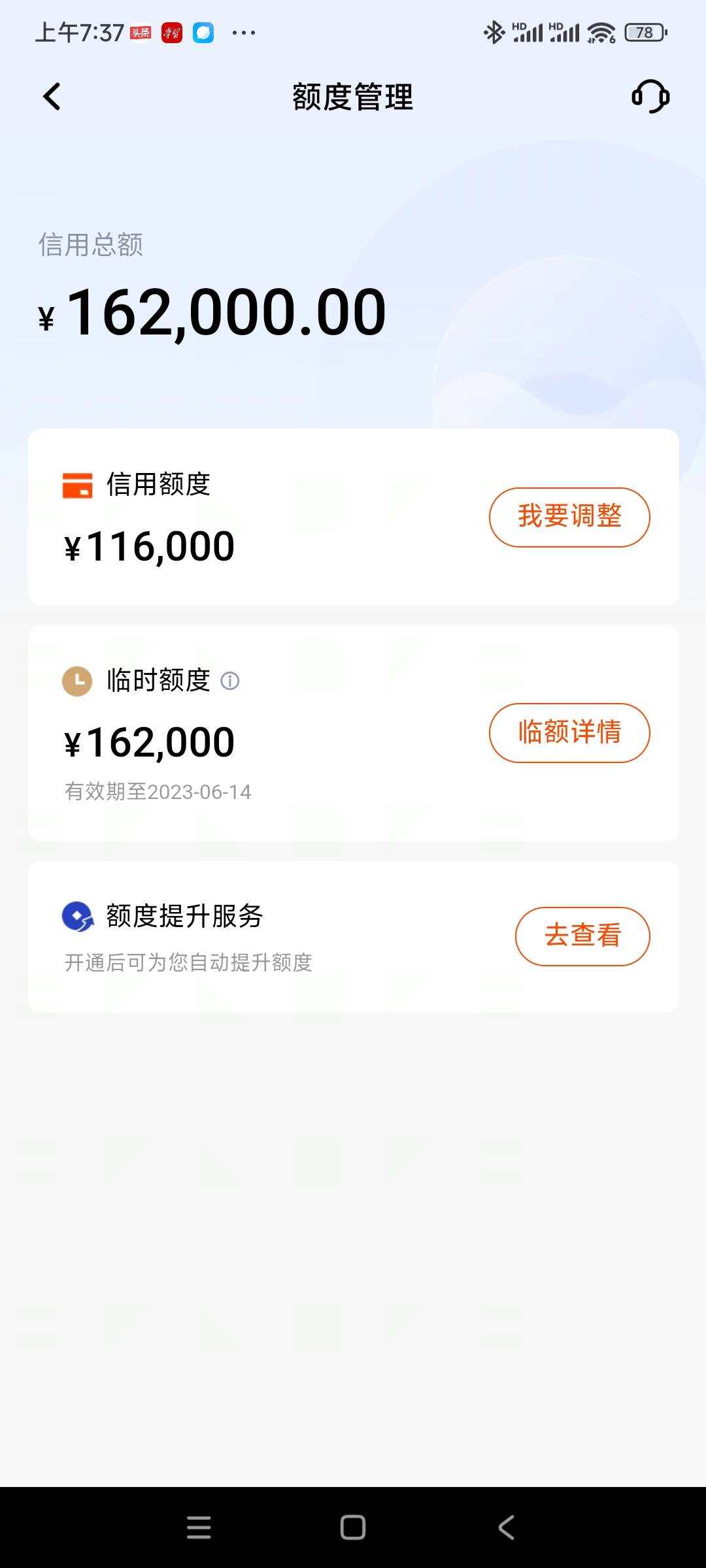Tap 去查看 for limit increase service
The image size is (706, 1568).
tap(582, 936)
